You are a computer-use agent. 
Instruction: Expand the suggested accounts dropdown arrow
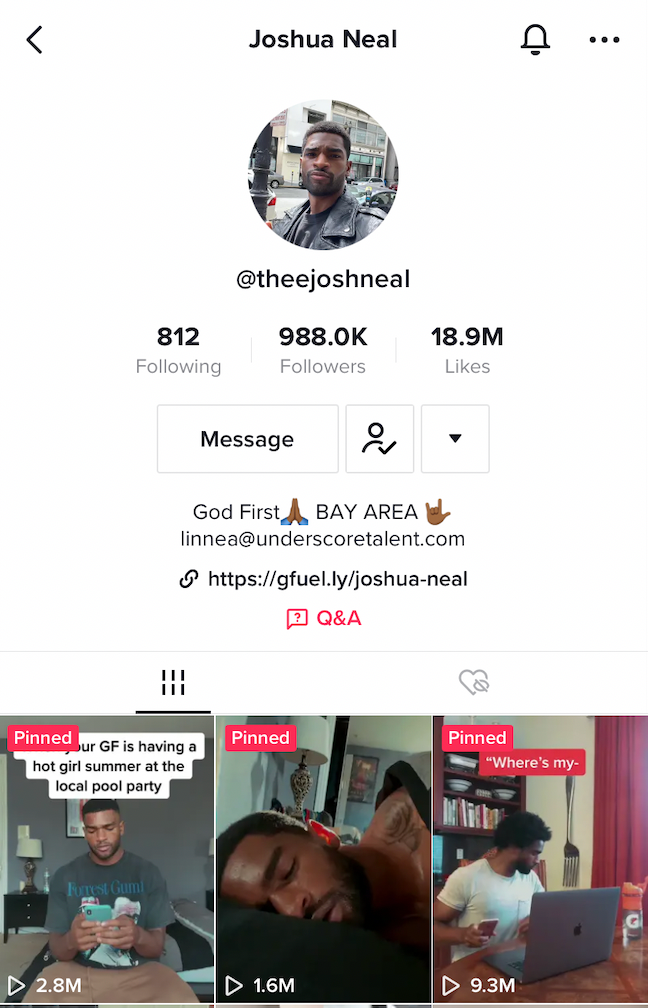click(x=455, y=439)
